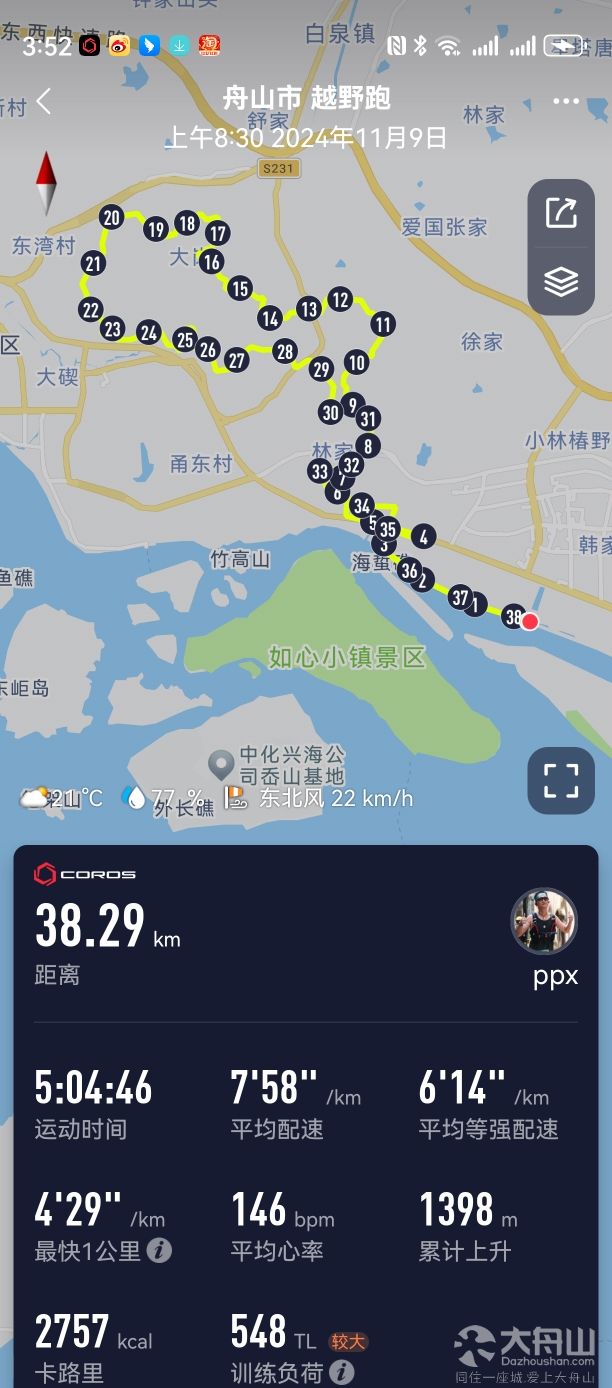This screenshot has height=1388, width=612.
Task: Share this trail run activity
Action: (x=561, y=213)
